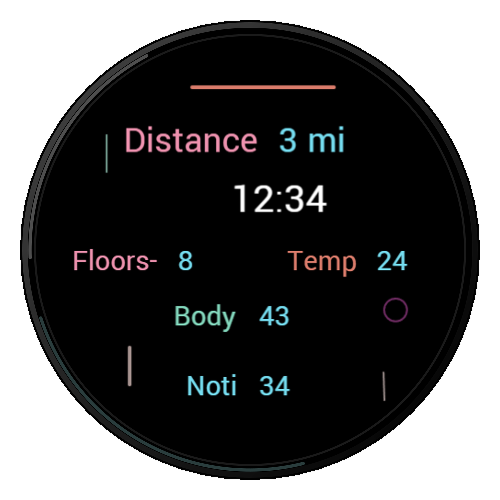
Task: Tap the purple circle icon
Action: click(395, 310)
